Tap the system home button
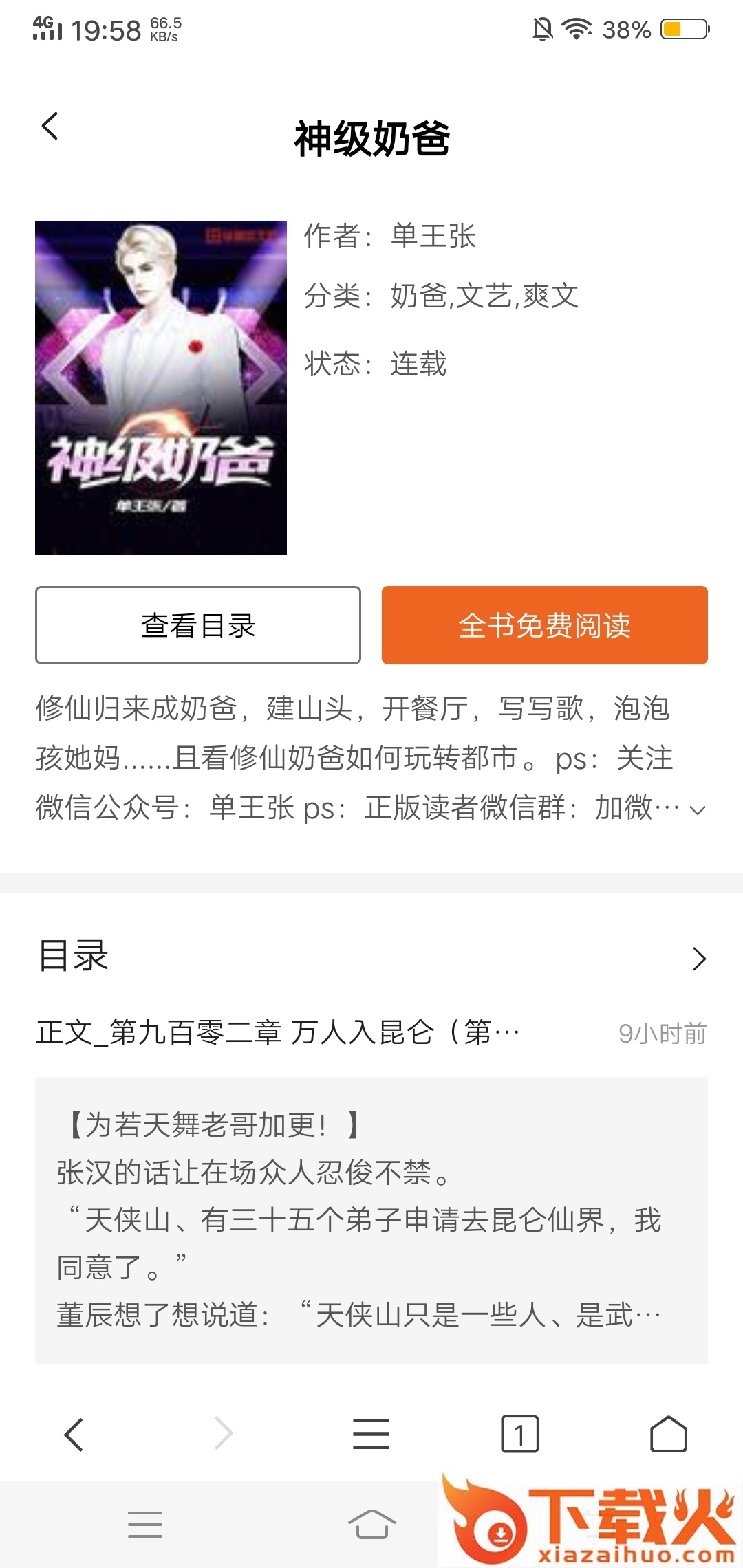This screenshot has height=1568, width=743. [371, 1524]
